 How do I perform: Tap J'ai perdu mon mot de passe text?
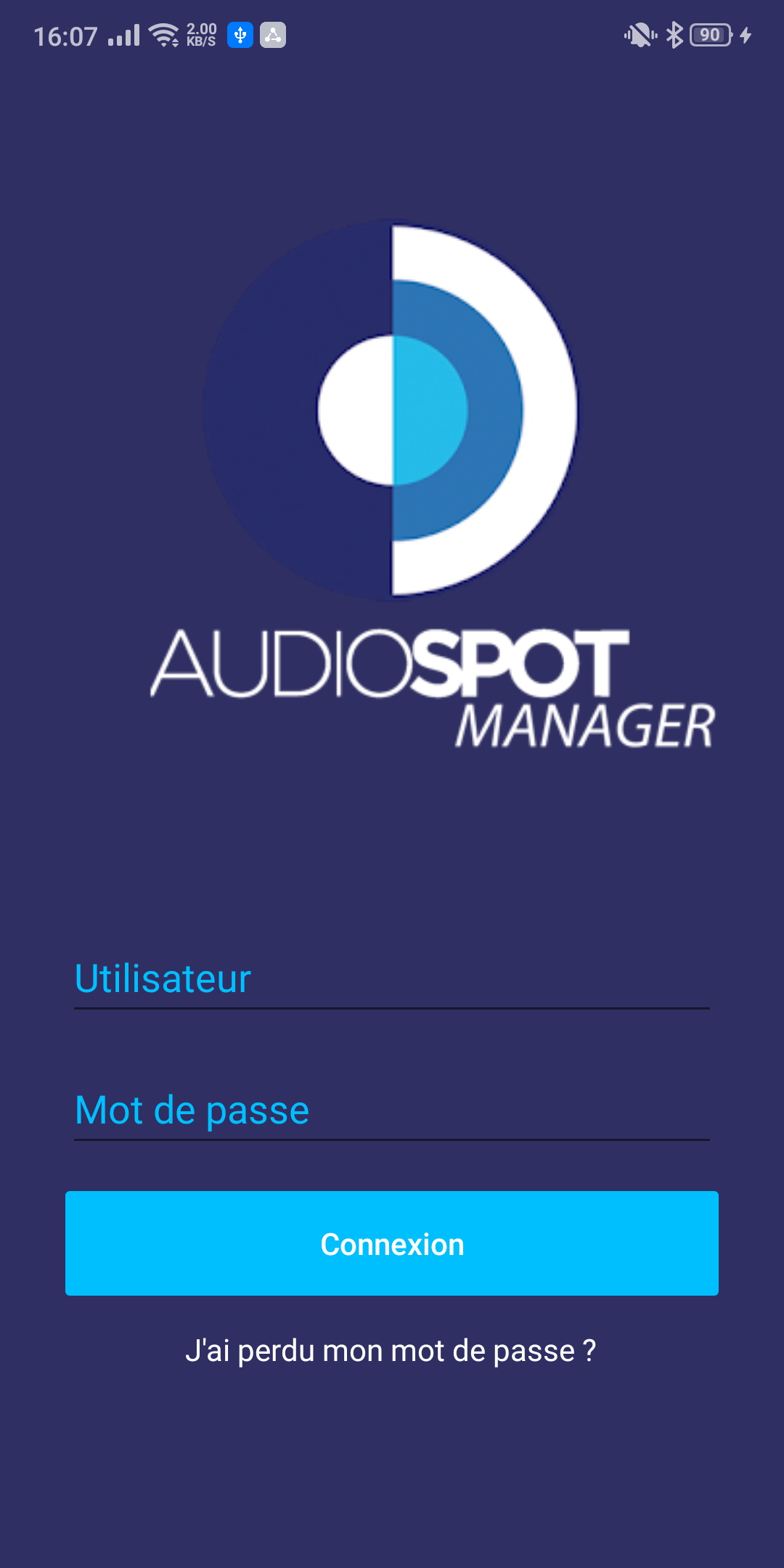click(392, 1351)
